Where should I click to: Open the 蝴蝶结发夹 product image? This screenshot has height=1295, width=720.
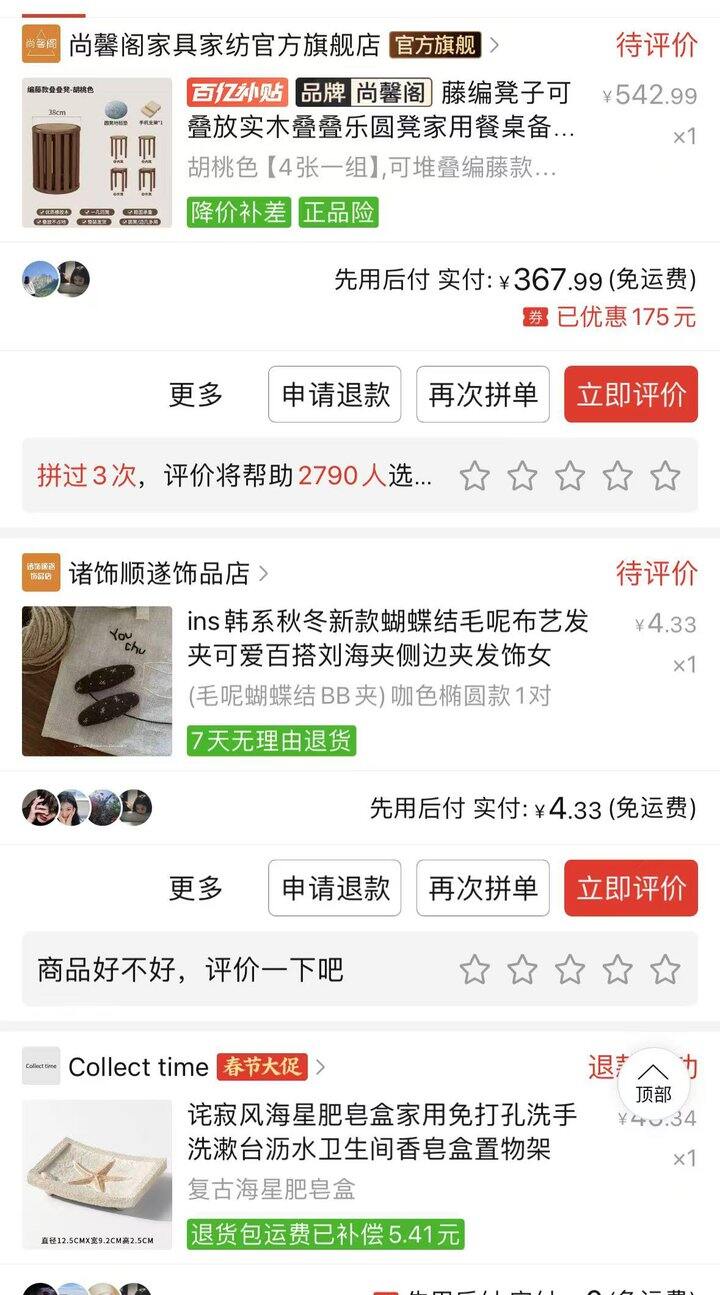tap(97, 681)
